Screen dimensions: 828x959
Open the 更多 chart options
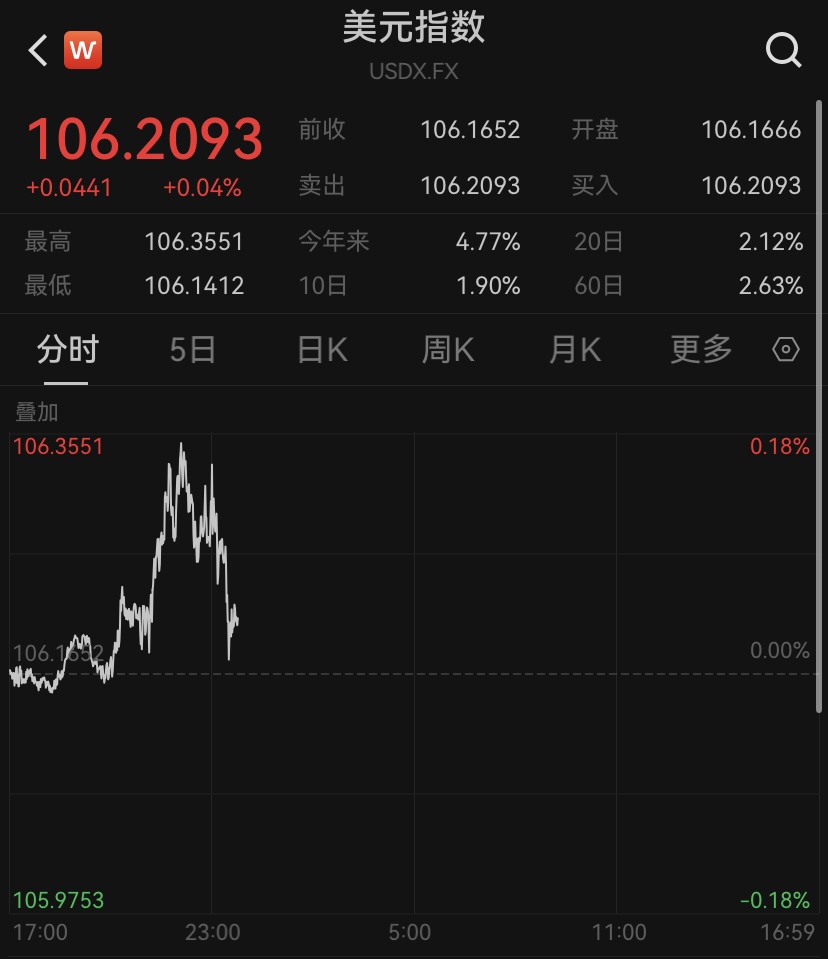701,349
